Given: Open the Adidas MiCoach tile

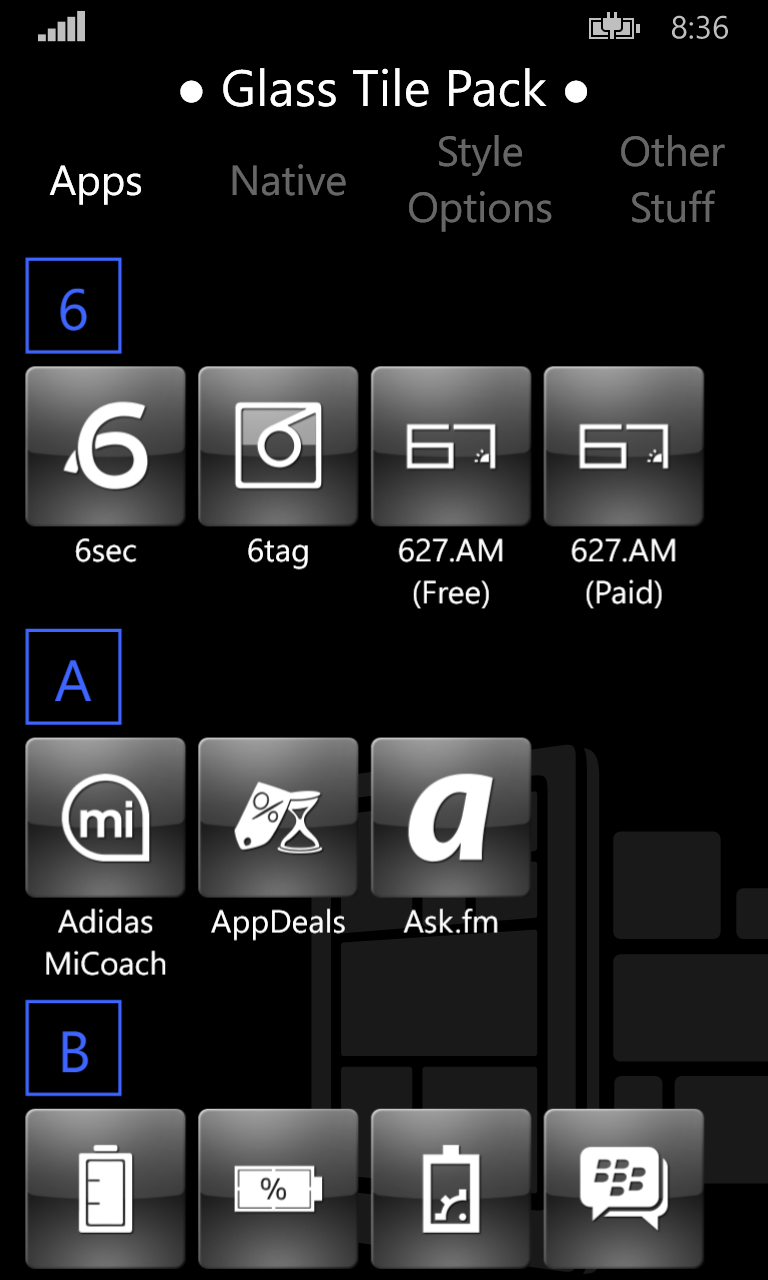Looking at the screenshot, I should coord(105,817).
